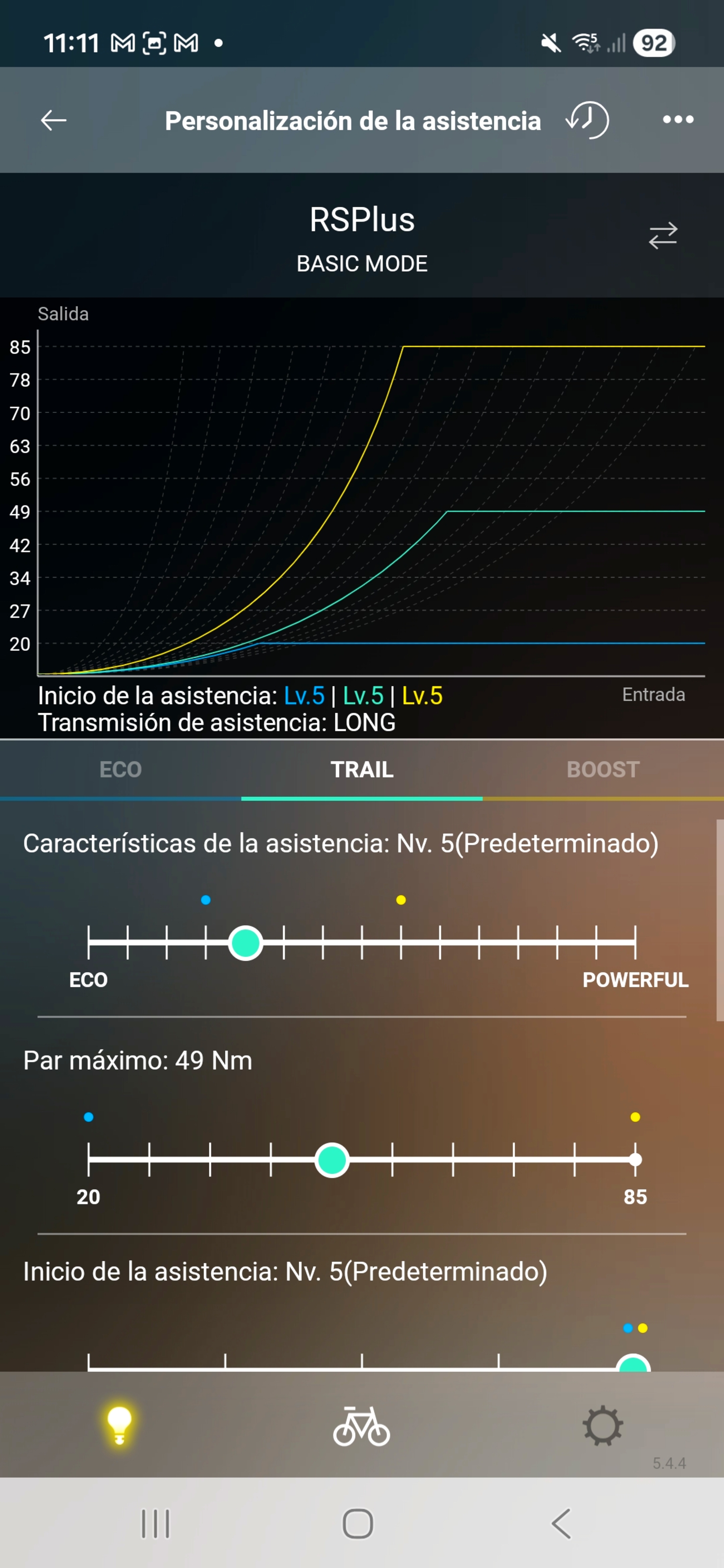Screen dimensions: 724x1568
Task: Tap the blue dot above the ECO-POWERFUL scale
Action: (x=205, y=900)
